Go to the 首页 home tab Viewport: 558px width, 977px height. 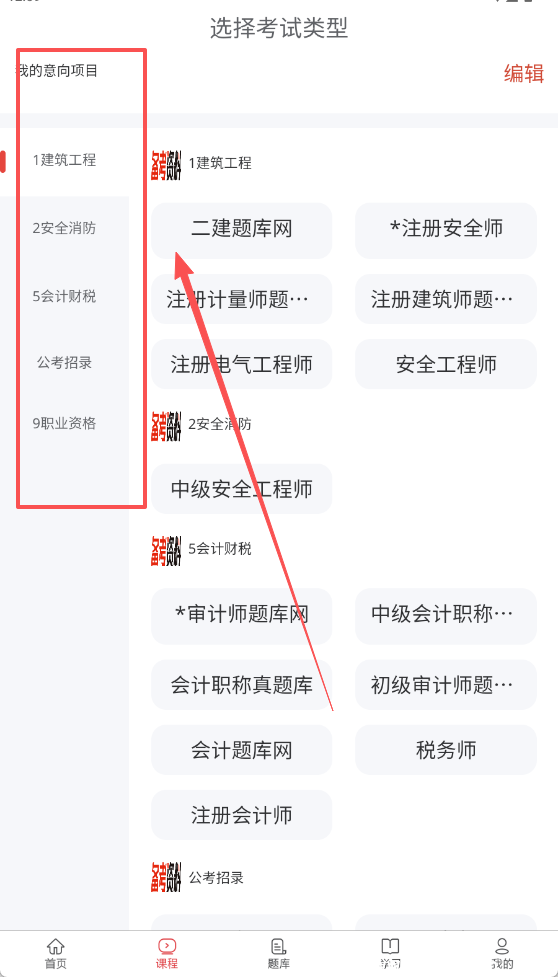(55, 954)
